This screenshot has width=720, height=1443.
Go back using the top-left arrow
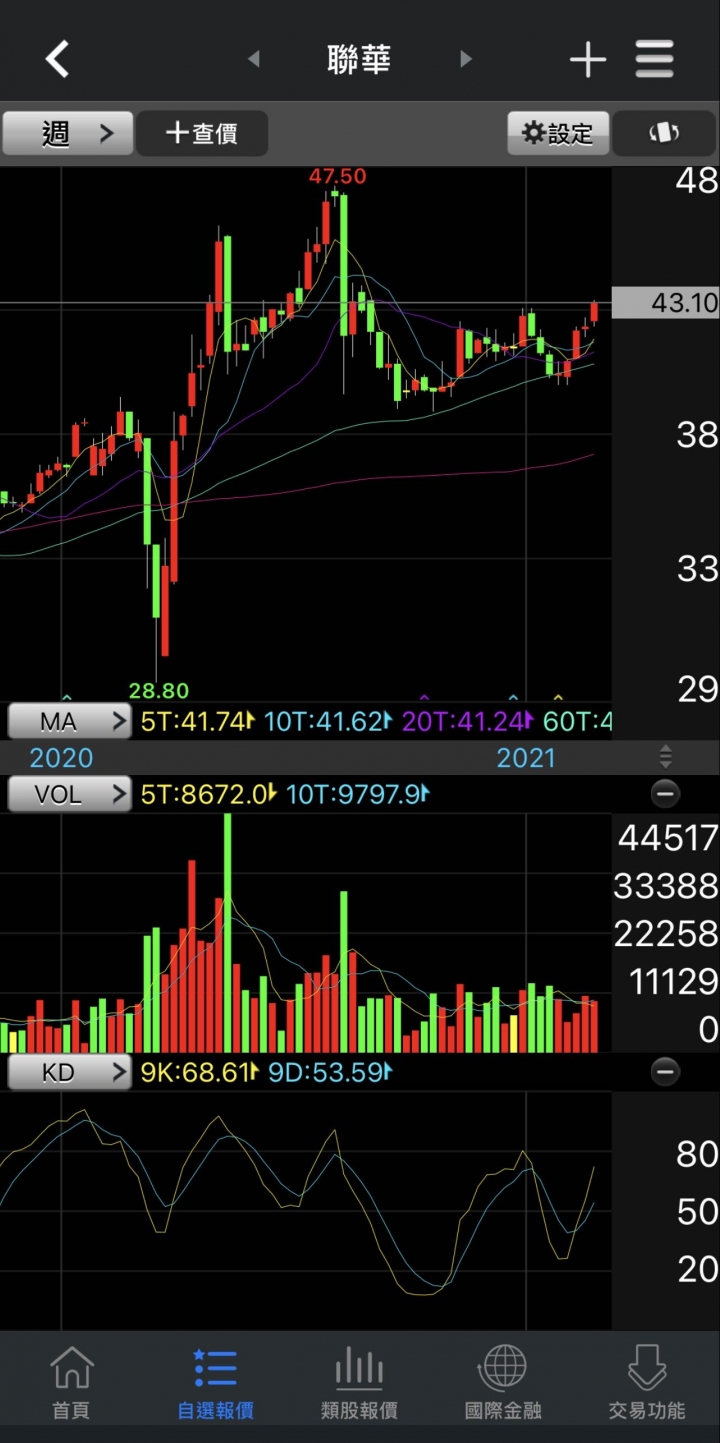[58, 60]
